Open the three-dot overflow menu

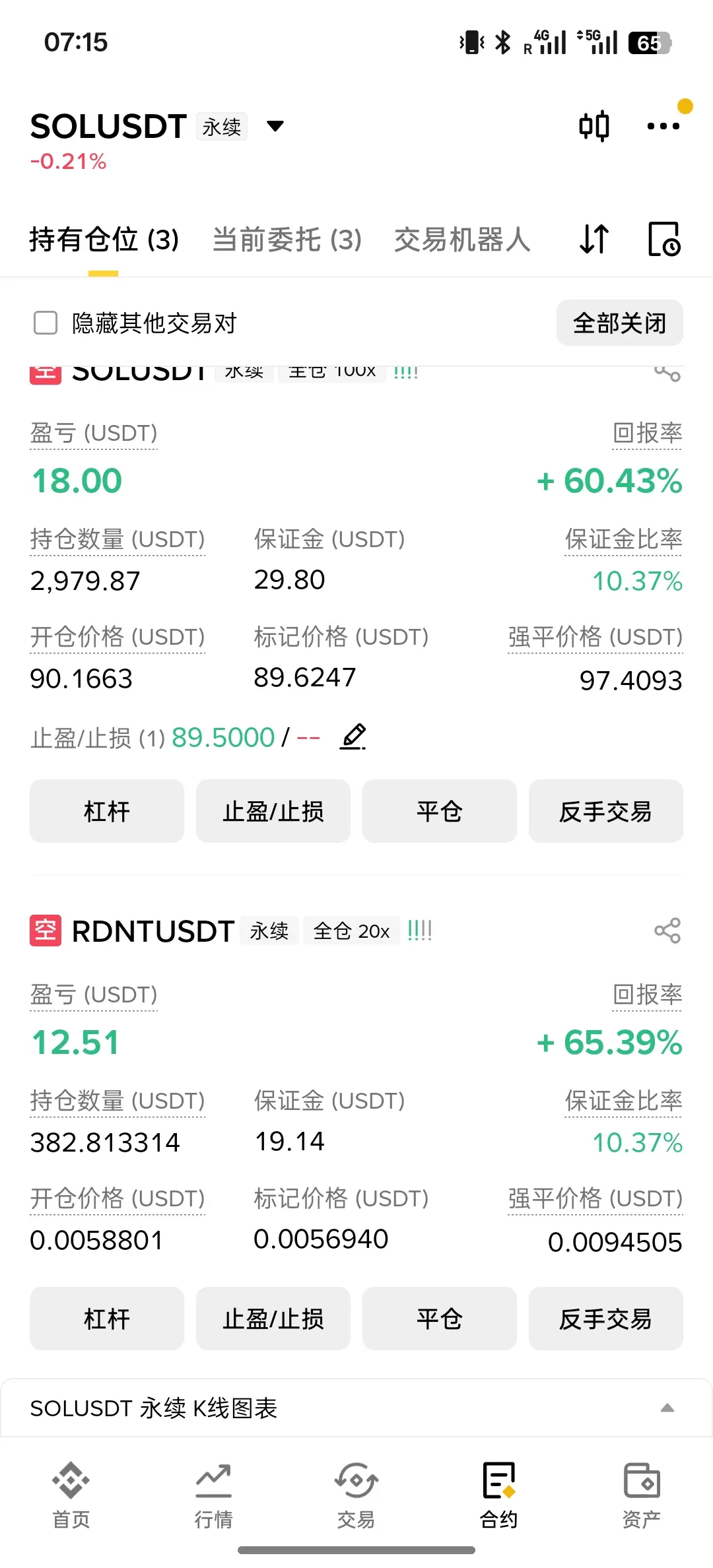[663, 126]
